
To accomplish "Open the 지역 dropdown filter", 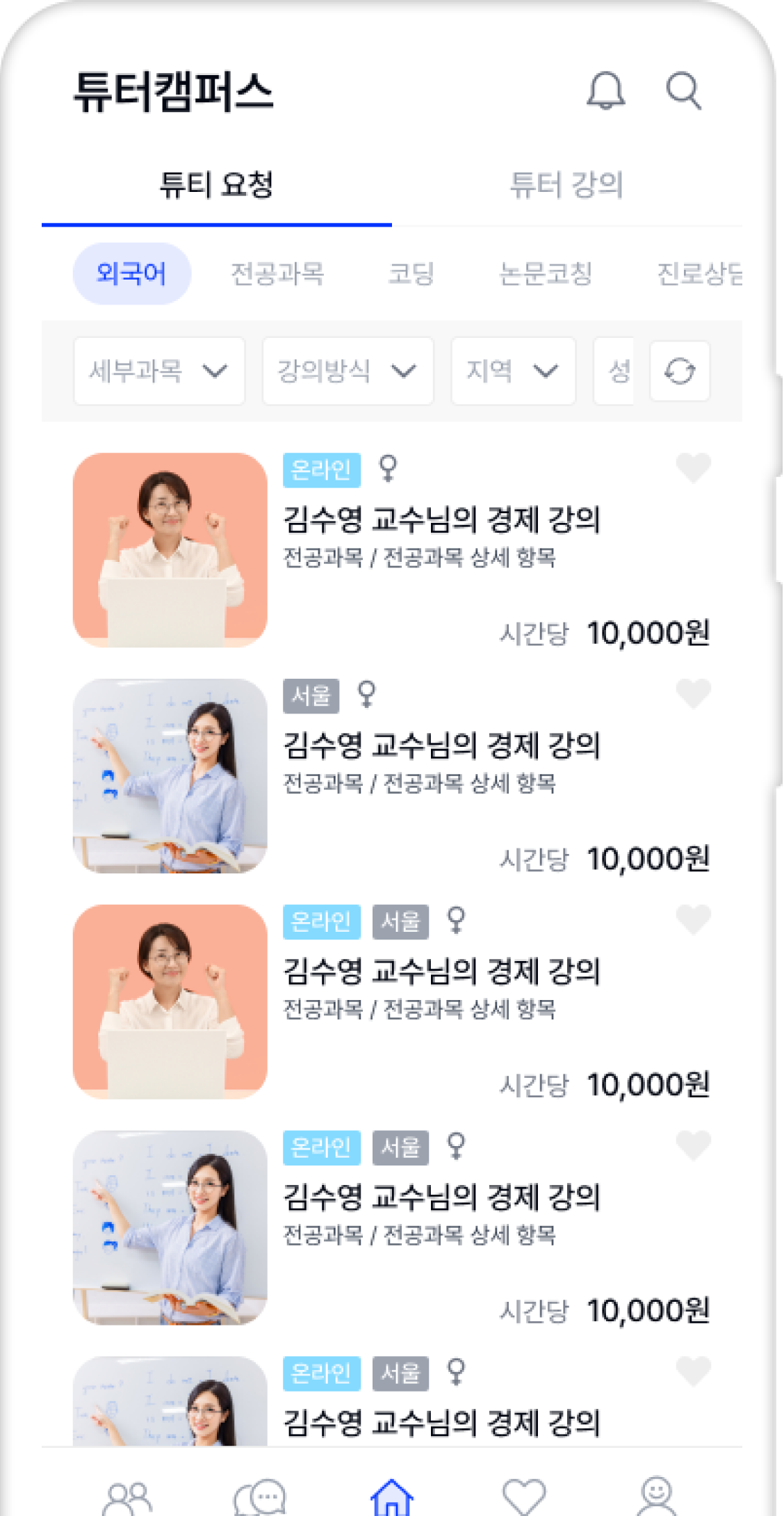I will (x=513, y=371).
